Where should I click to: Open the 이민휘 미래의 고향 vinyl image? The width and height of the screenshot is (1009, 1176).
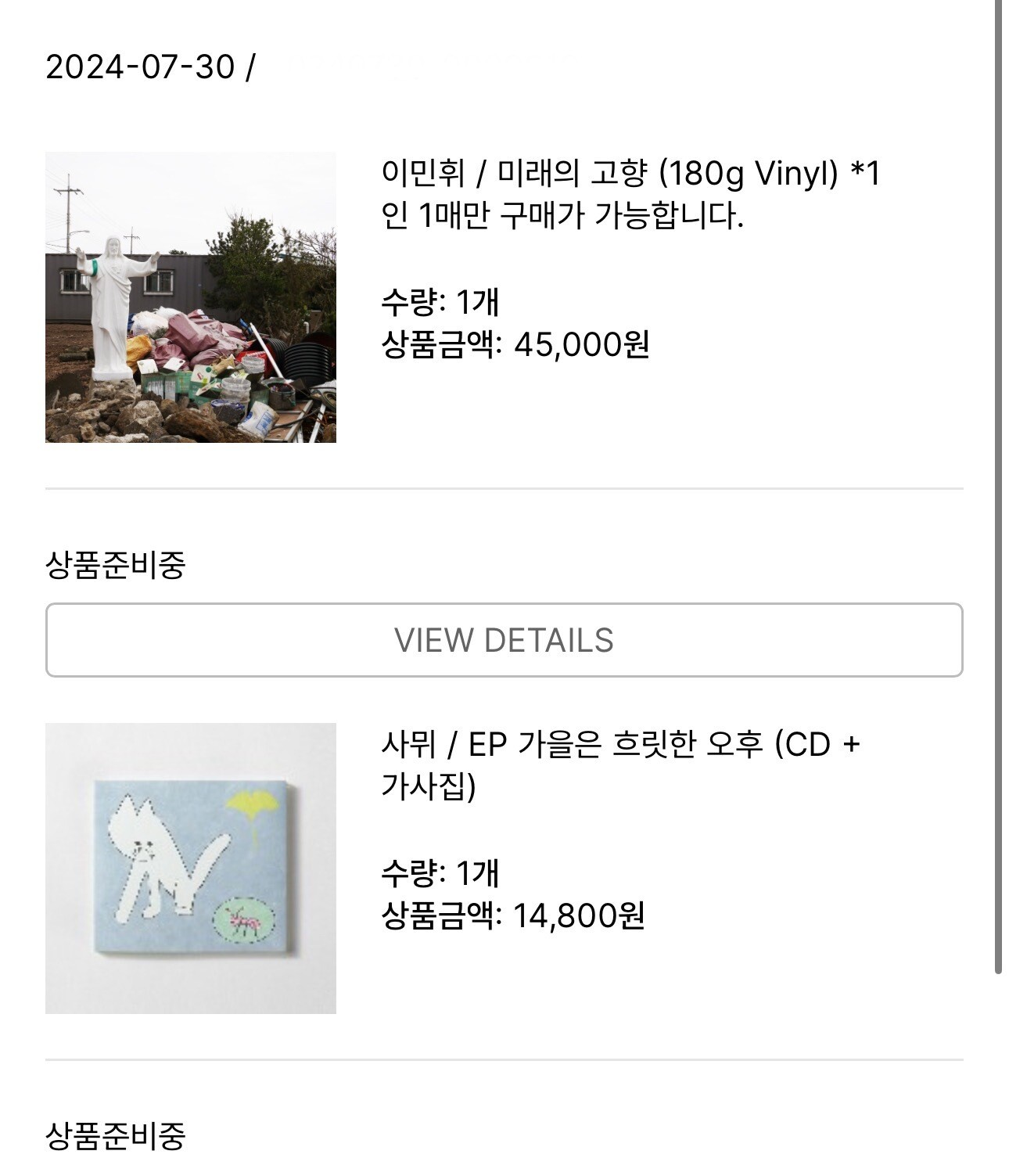pyautogui.click(x=191, y=297)
